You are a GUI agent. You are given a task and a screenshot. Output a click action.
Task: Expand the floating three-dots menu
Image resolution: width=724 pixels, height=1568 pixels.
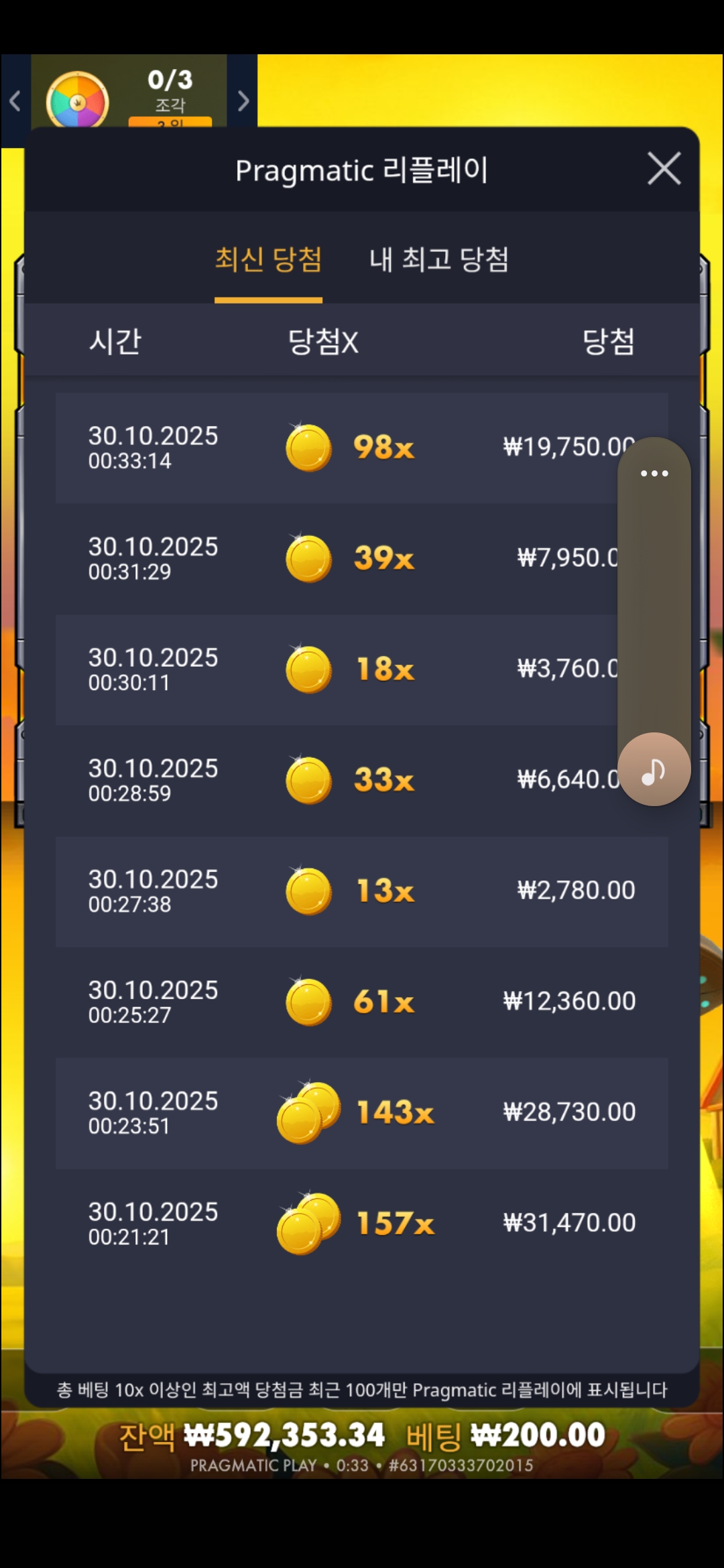coord(654,473)
